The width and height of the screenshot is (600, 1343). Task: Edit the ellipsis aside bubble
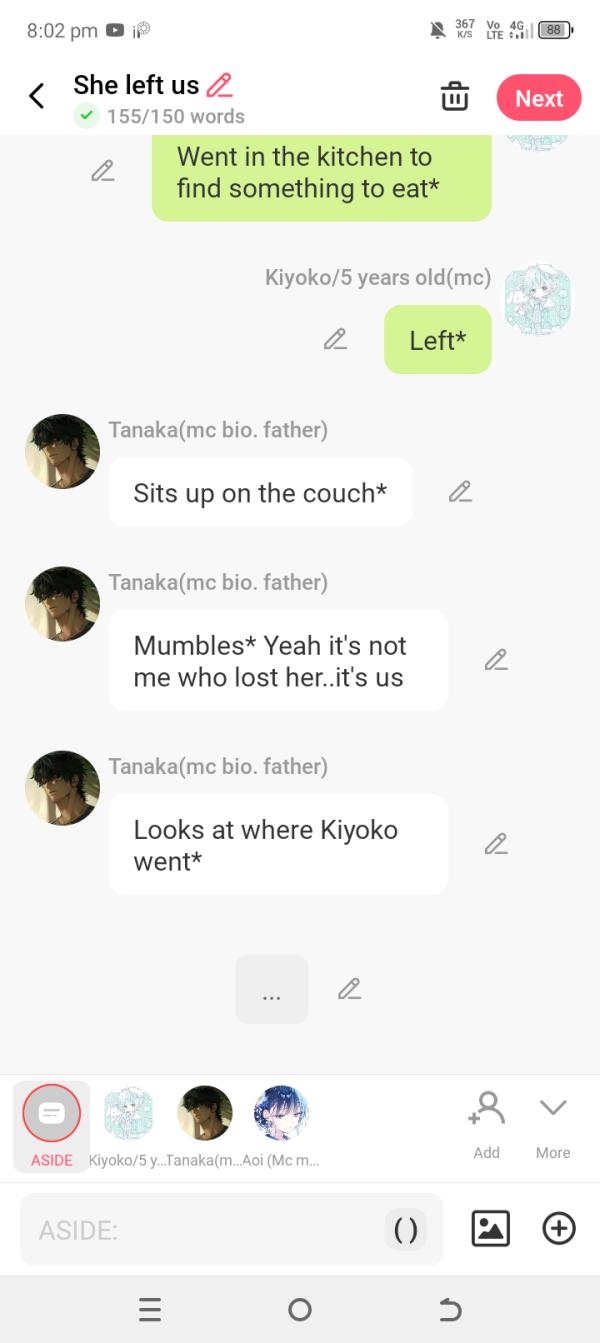(x=349, y=989)
